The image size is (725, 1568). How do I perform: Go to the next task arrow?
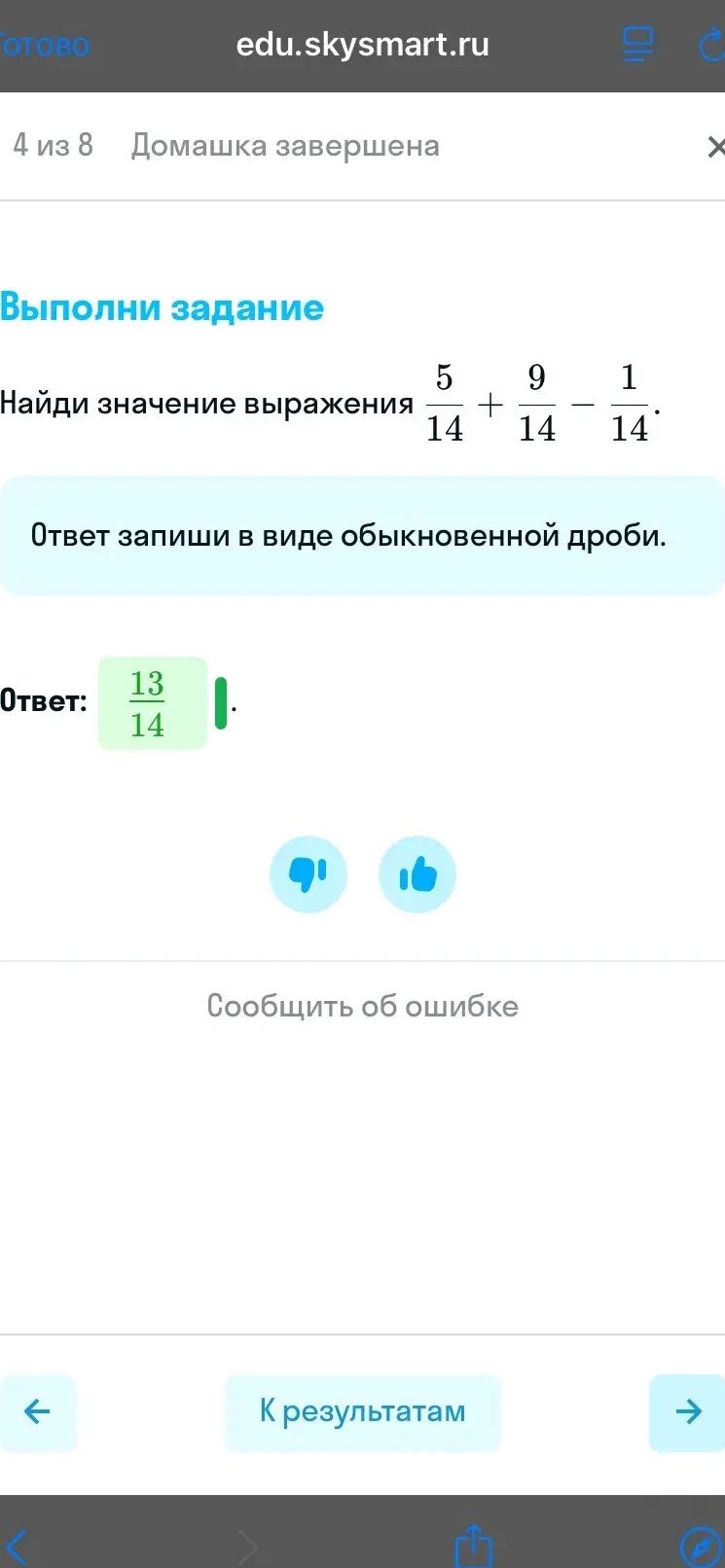[x=687, y=1412]
